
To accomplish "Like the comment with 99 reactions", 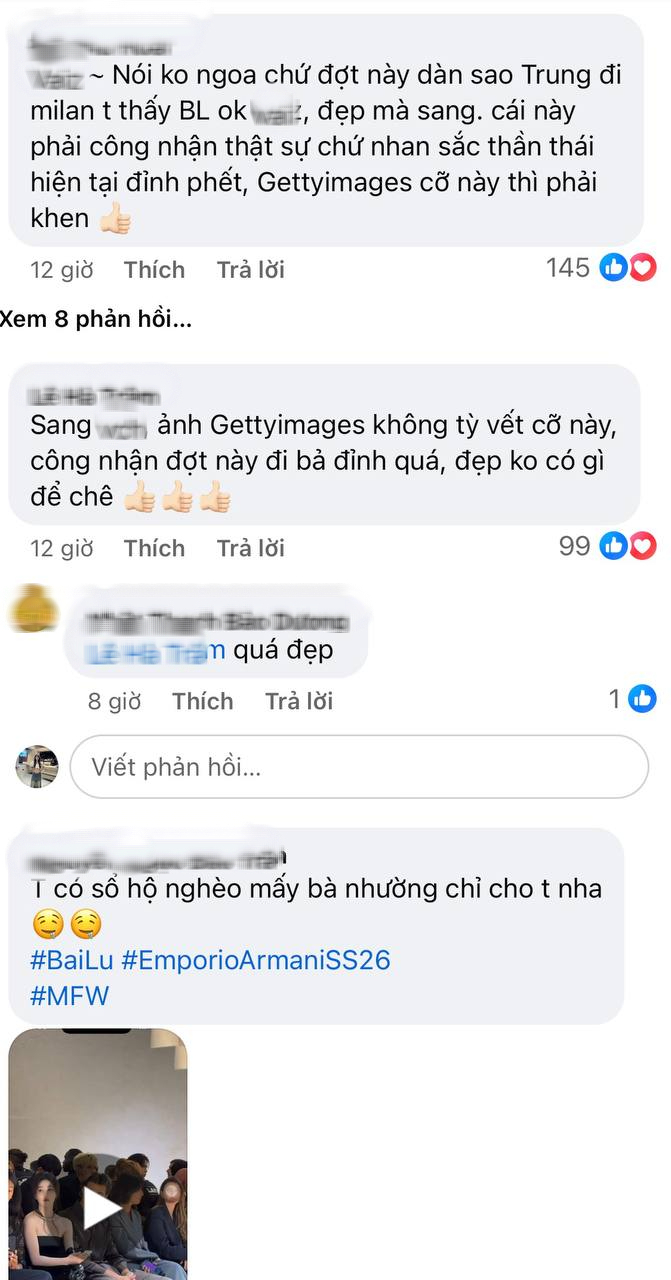I will point(154,548).
